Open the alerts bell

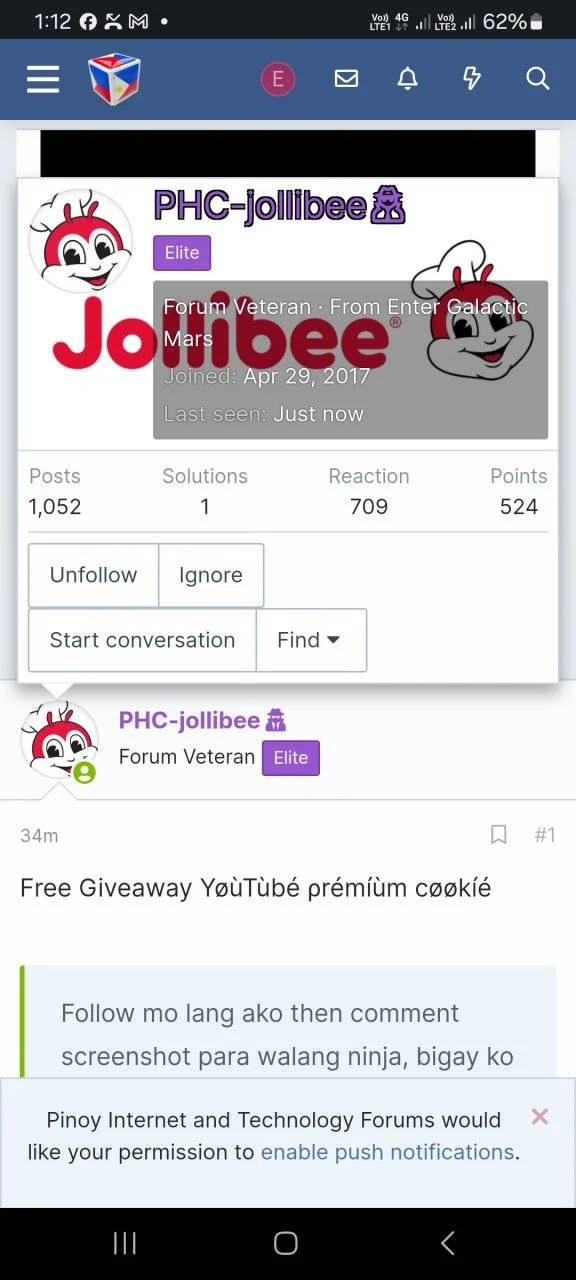click(408, 79)
